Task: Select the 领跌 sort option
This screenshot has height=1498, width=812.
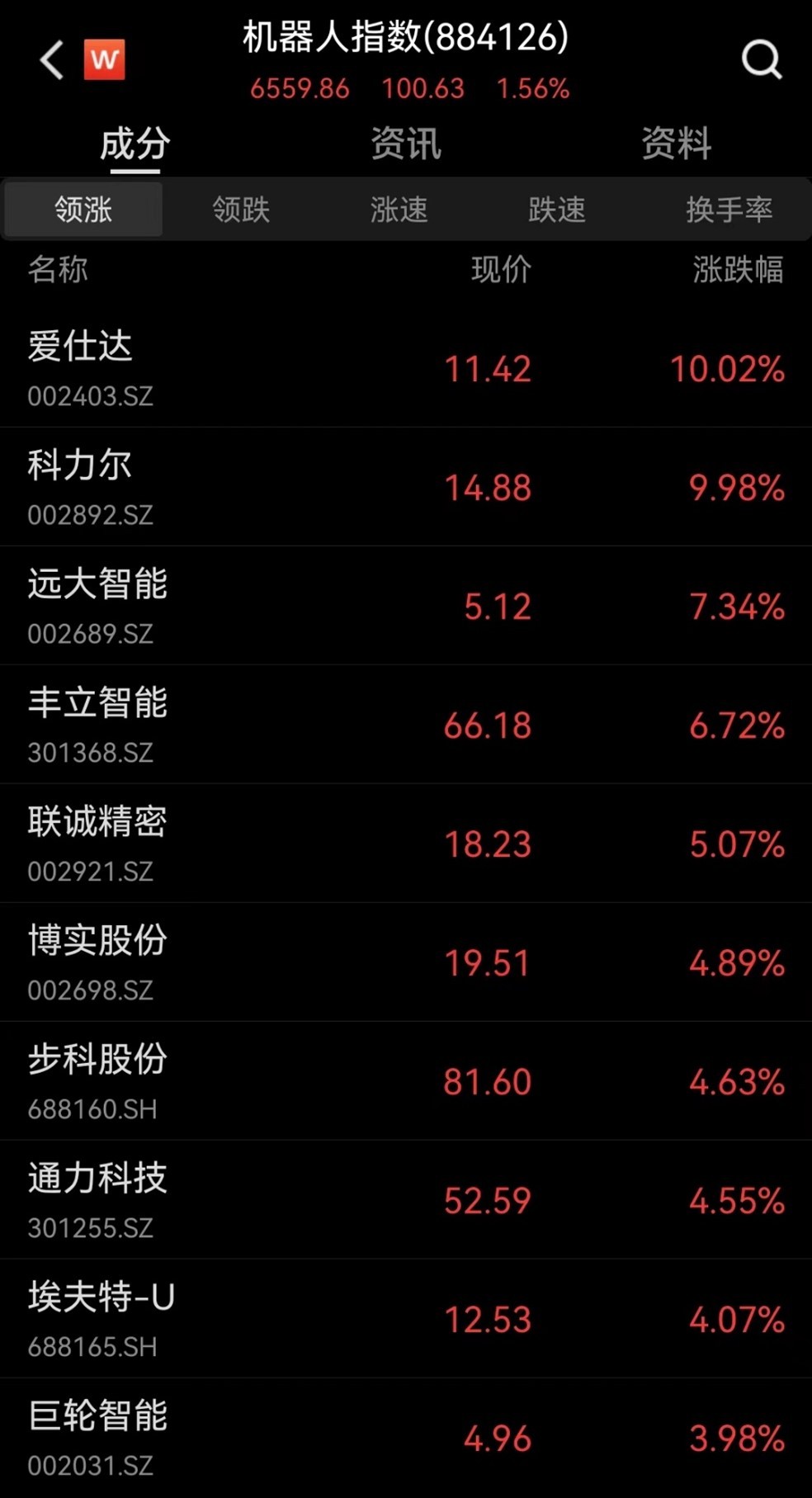Action: pyautogui.click(x=241, y=210)
